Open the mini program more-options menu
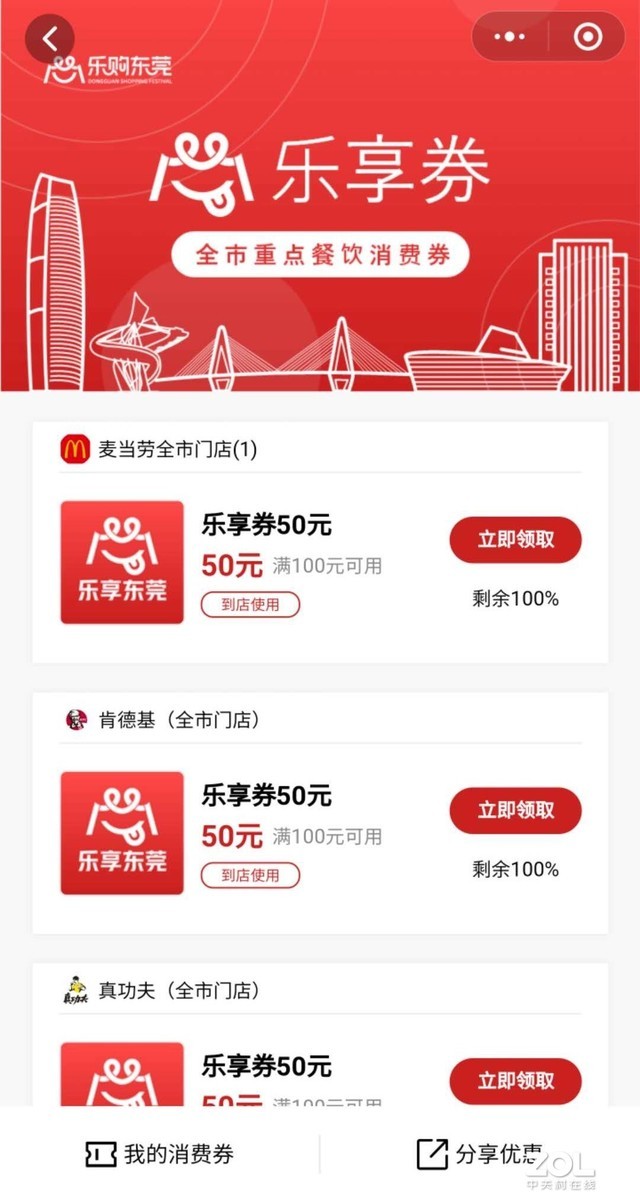The image size is (640, 1201). click(x=510, y=37)
